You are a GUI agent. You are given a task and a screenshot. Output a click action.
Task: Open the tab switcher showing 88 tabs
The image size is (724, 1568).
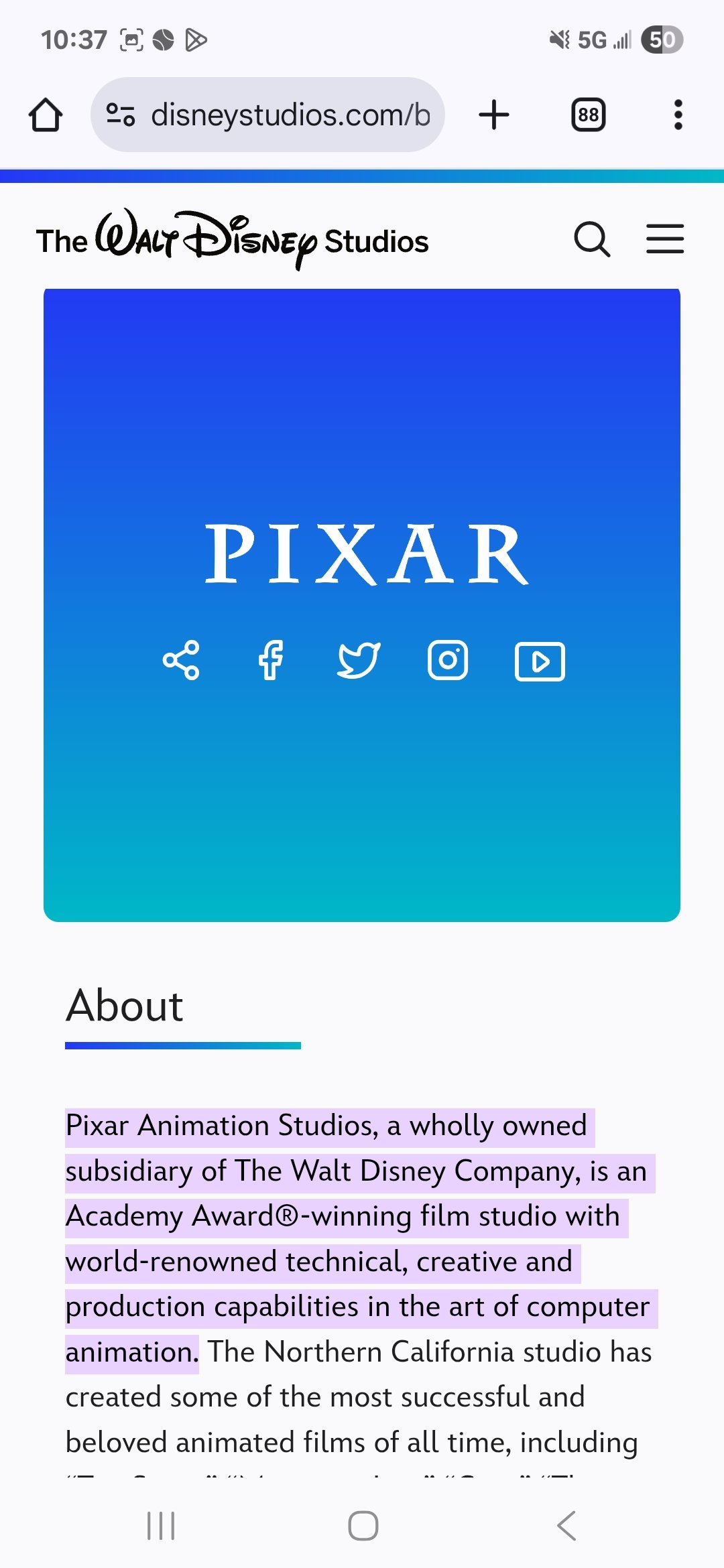pos(588,115)
